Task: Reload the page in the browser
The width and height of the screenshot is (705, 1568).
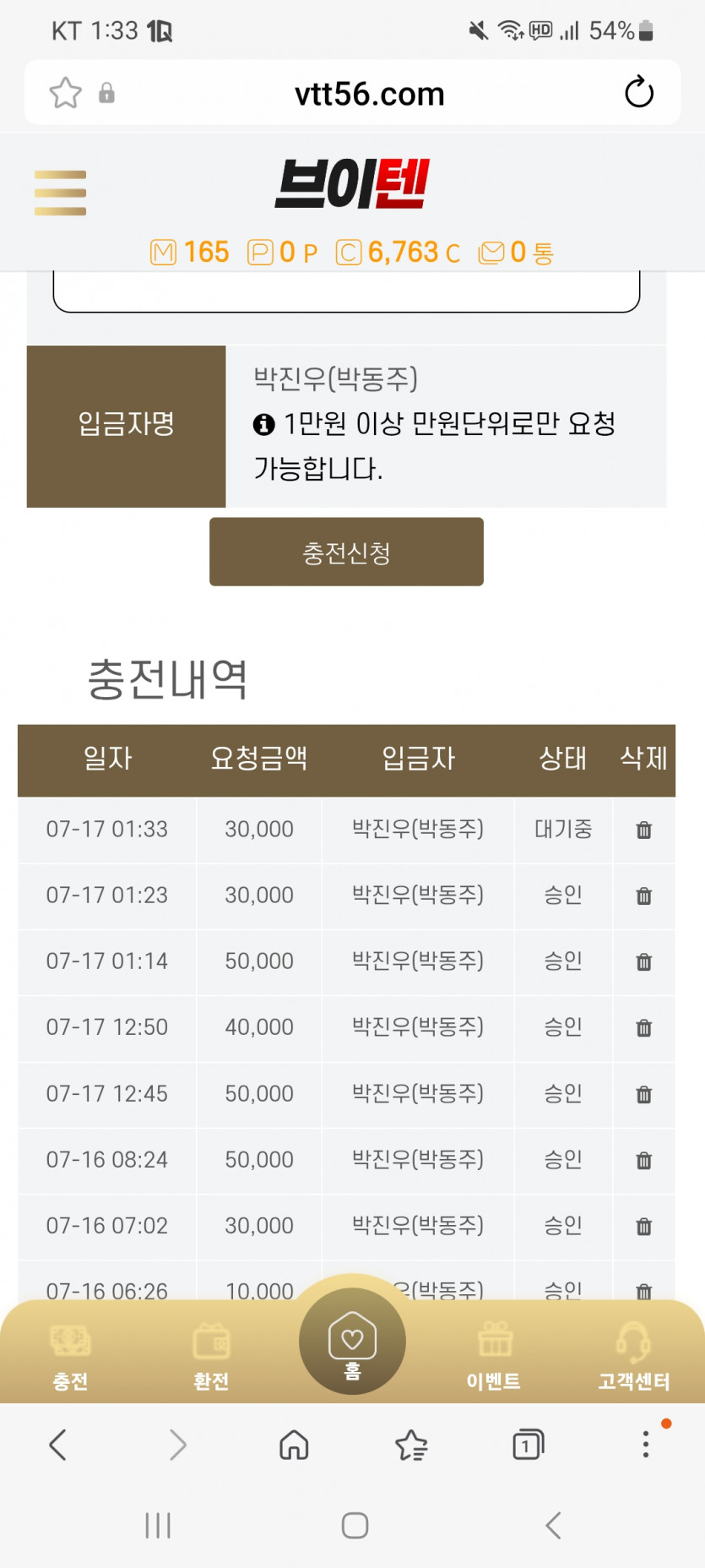Action: [x=639, y=93]
